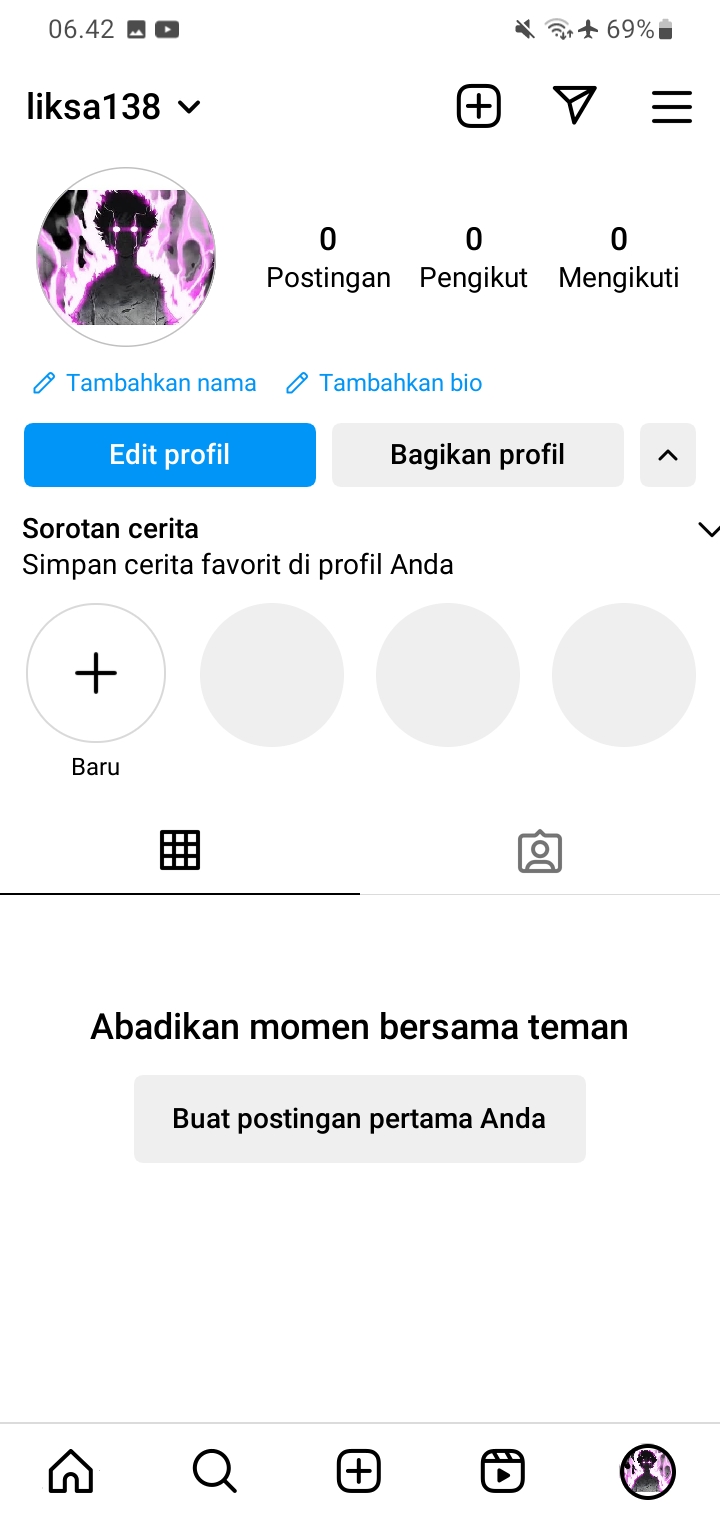Viewport: 720px width, 1520px height.
Task: Open the account switcher next to liksa138
Action: click(189, 107)
